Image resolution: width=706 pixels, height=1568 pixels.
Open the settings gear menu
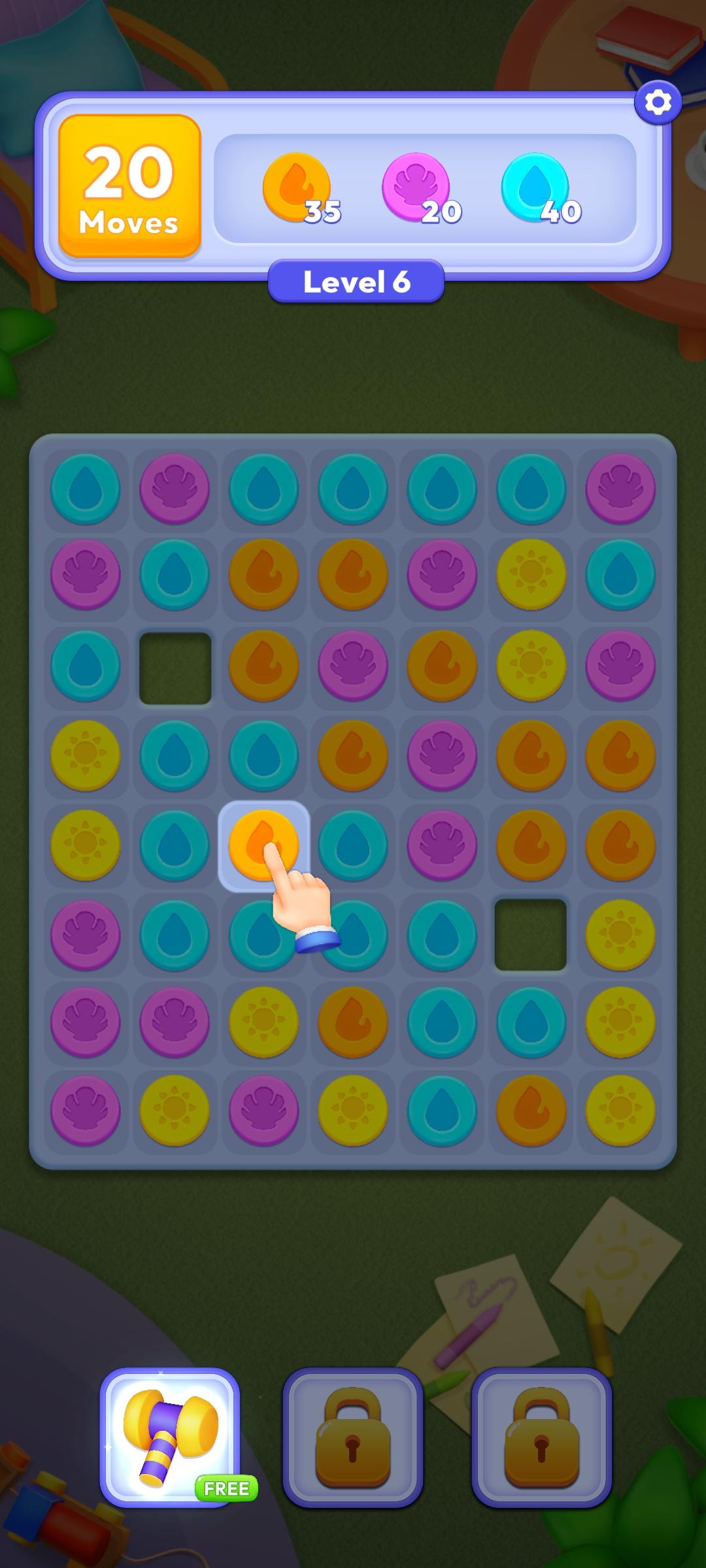click(658, 102)
